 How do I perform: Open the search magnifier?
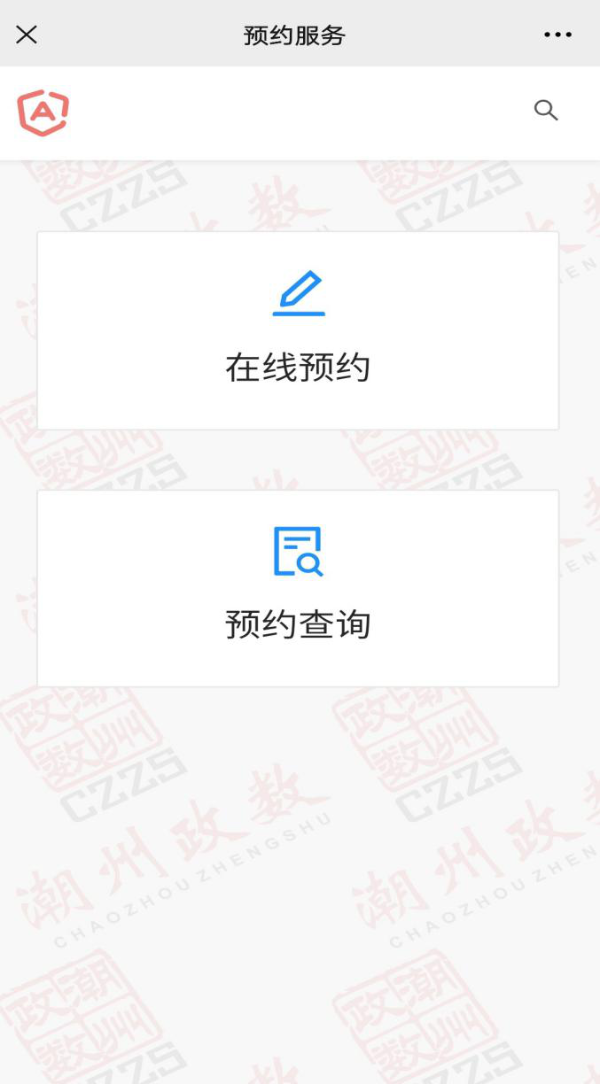[545, 110]
